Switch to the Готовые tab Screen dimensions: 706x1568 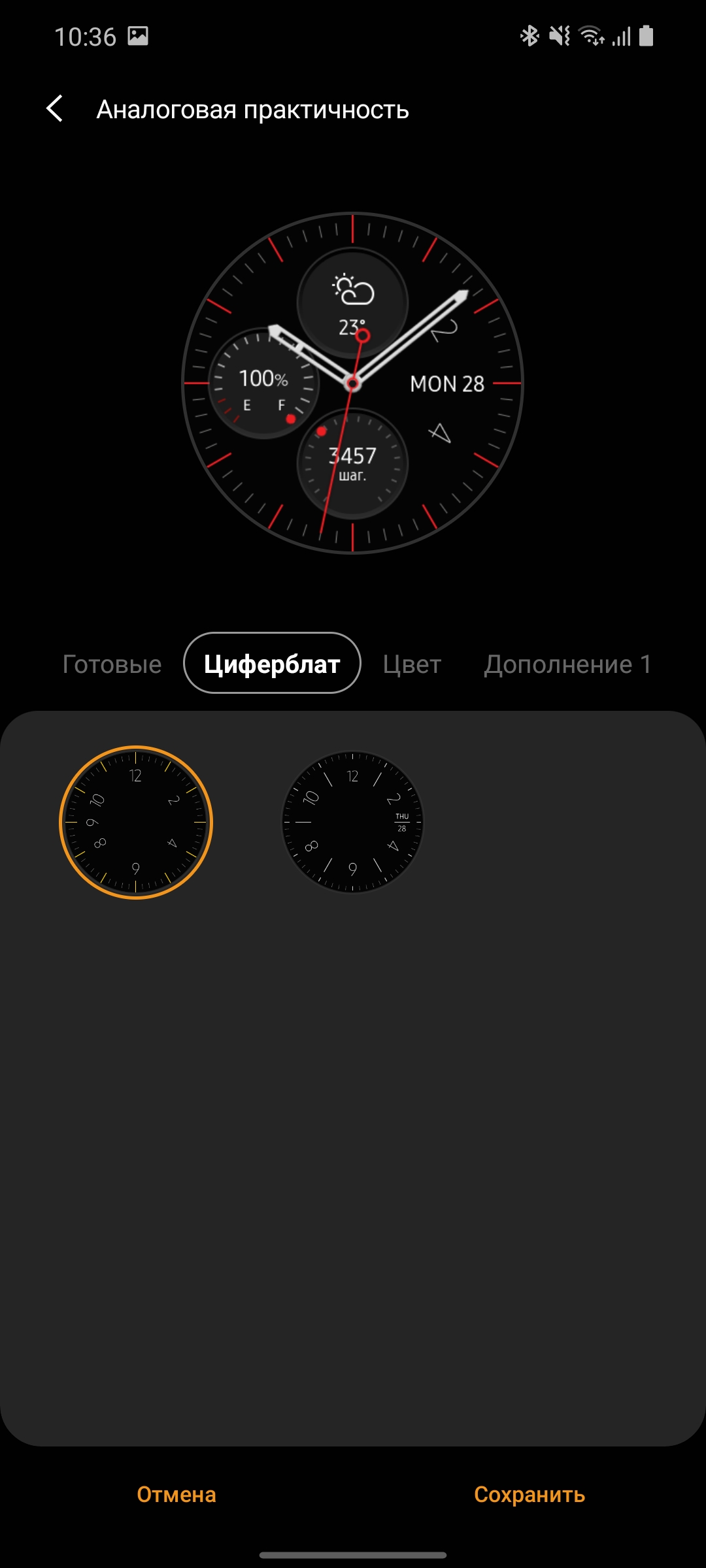click(x=112, y=664)
